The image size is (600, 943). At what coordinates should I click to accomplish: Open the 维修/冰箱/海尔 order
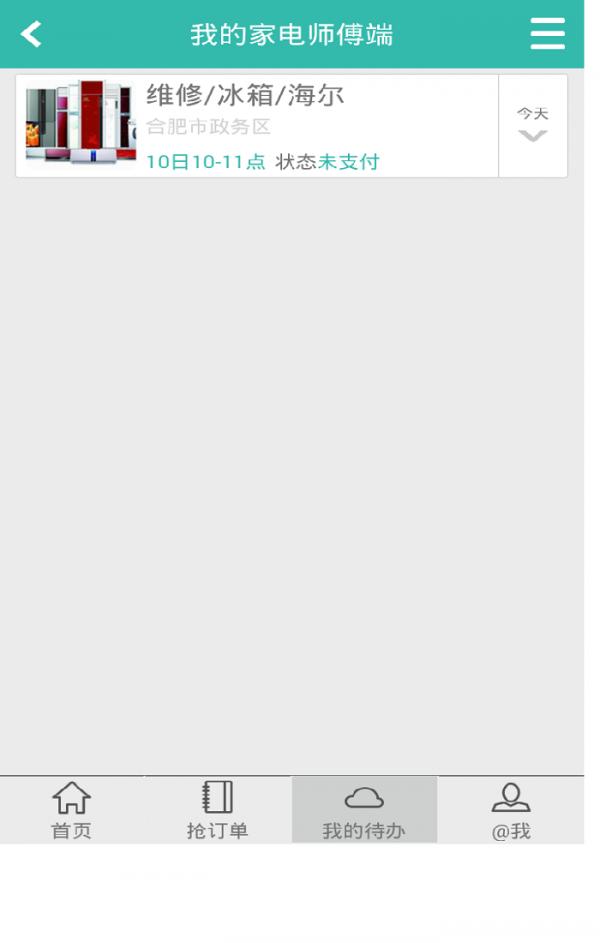(x=256, y=126)
